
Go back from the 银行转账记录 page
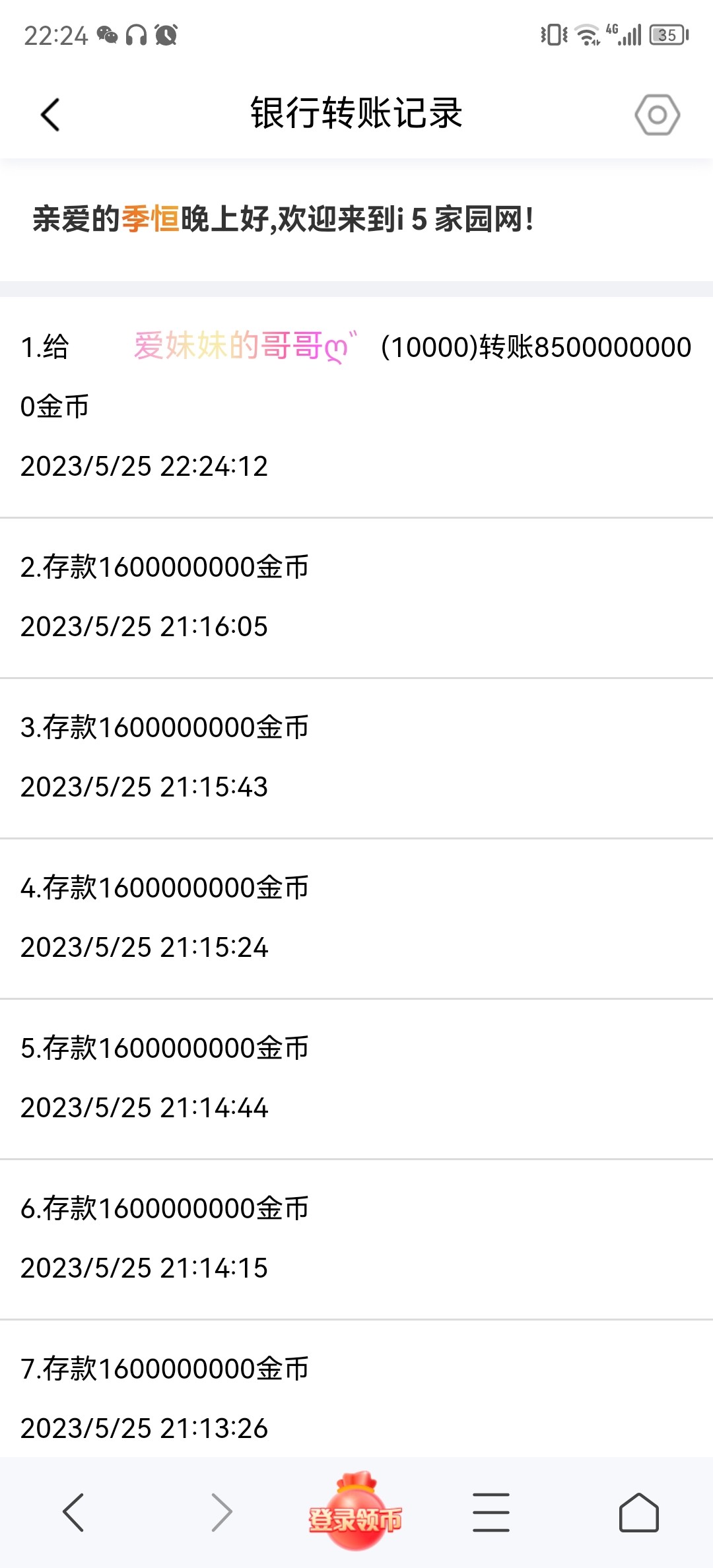tap(51, 115)
